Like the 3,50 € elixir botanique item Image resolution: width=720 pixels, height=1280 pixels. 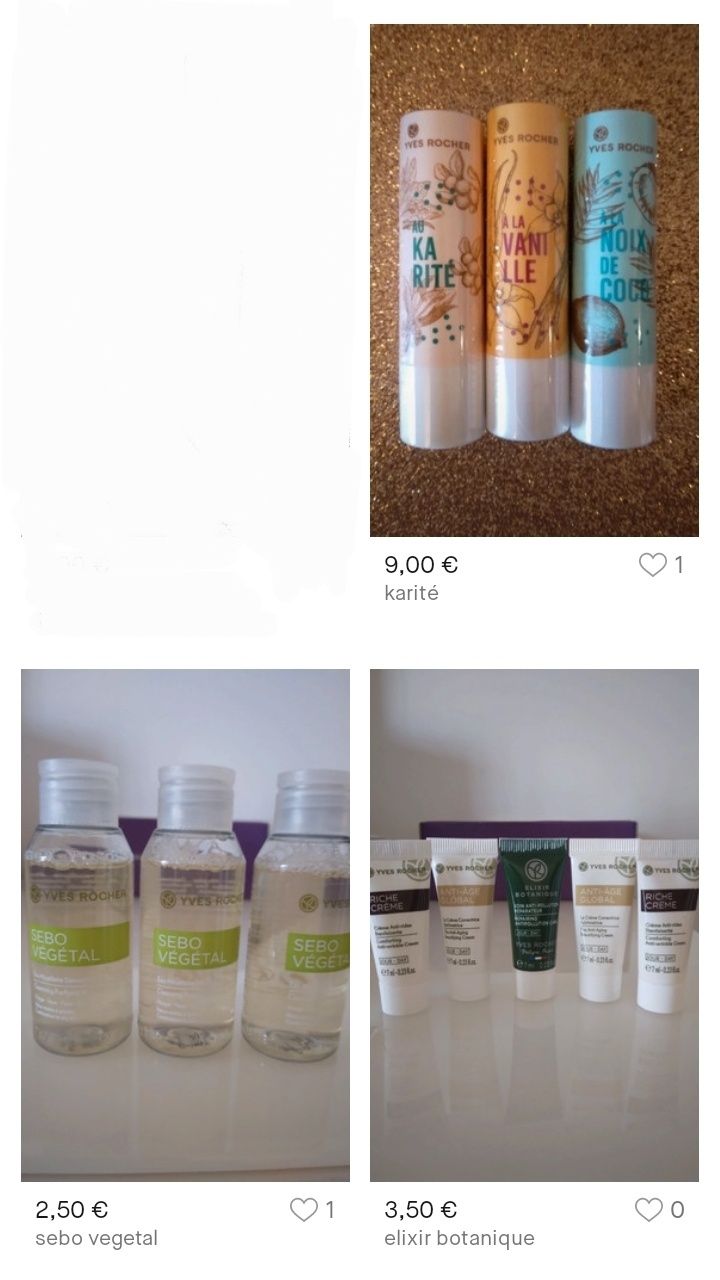[649, 1210]
